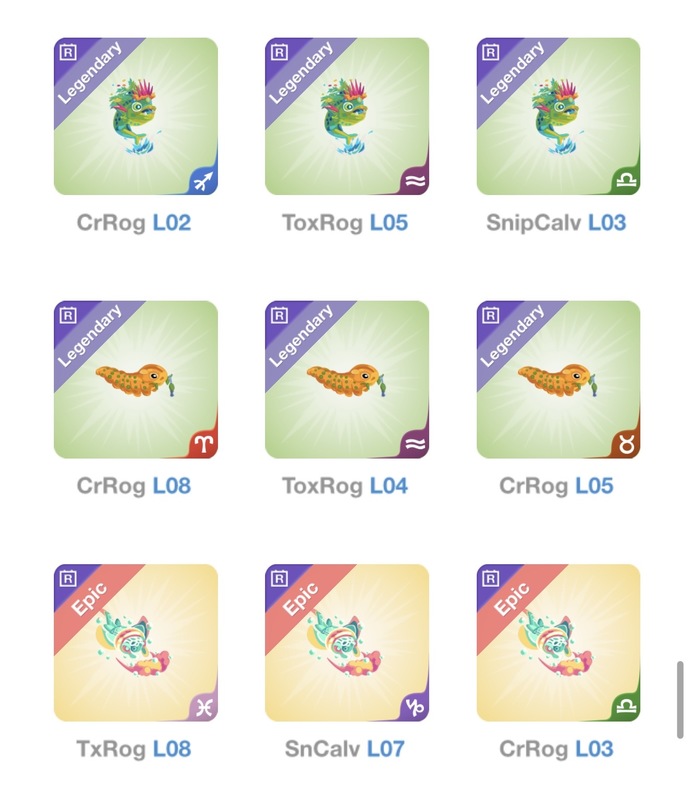Open the Legendary CrRog L05 card
Image resolution: width=690 pixels, height=800 pixels.
coord(558,379)
